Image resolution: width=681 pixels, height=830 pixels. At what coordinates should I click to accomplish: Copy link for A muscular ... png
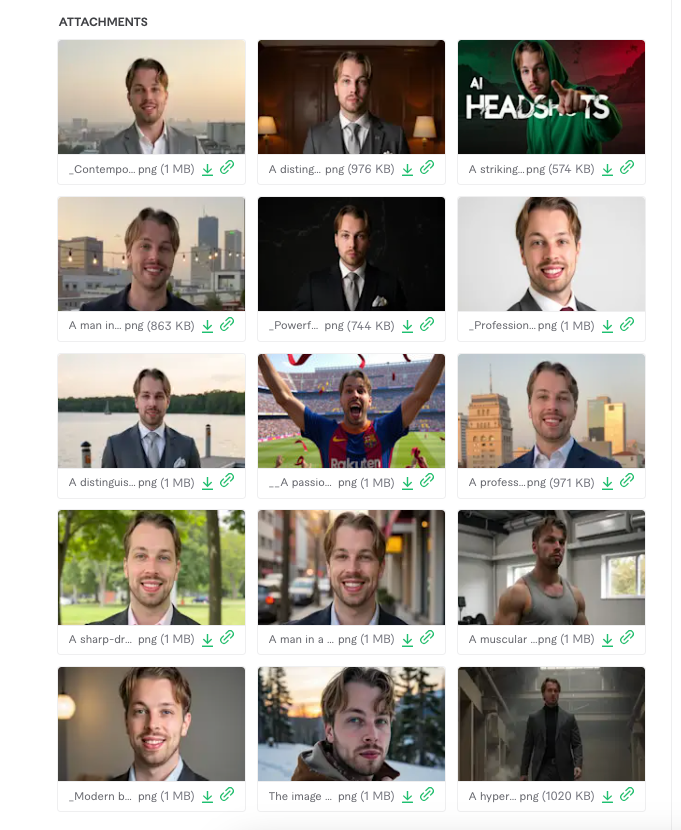[x=627, y=638]
